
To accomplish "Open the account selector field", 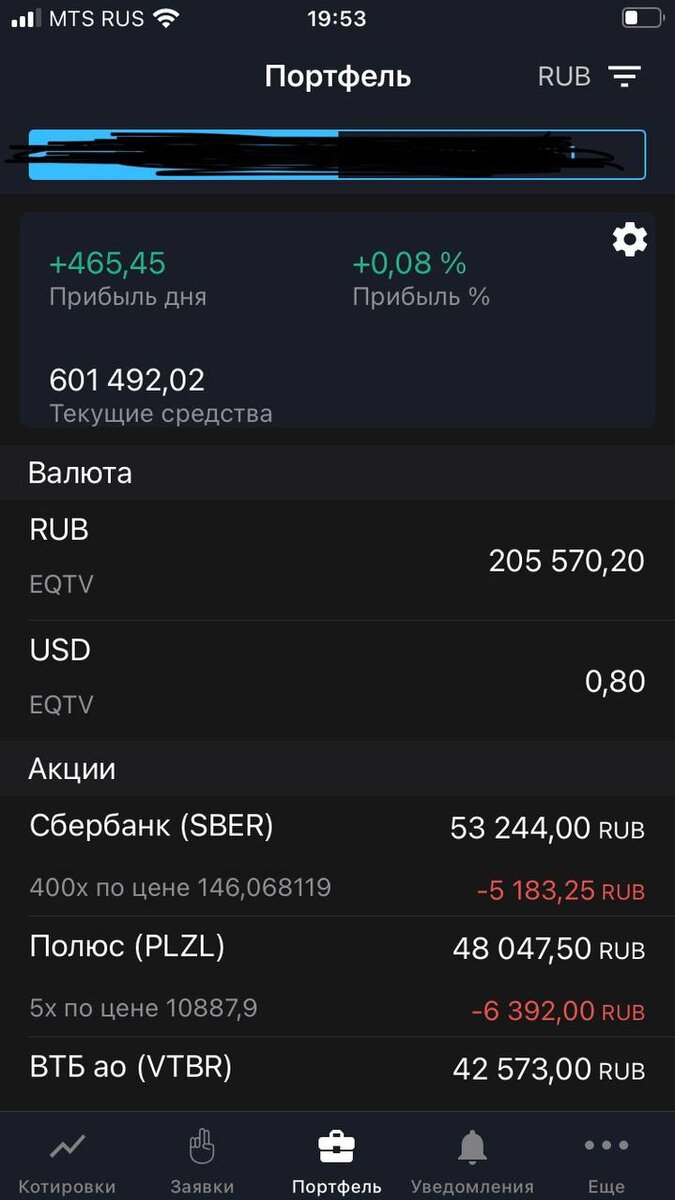I will (337, 155).
